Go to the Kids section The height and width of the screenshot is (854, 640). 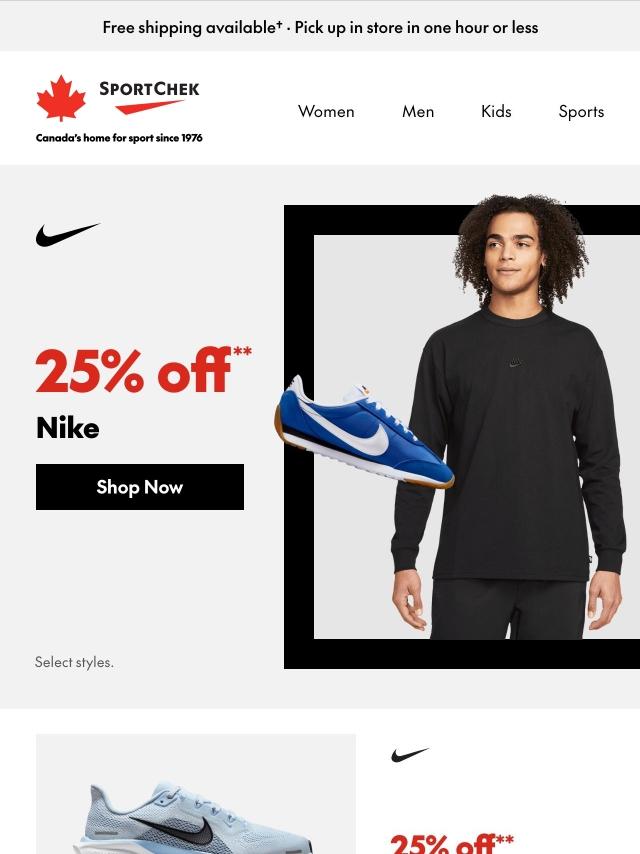[496, 111]
